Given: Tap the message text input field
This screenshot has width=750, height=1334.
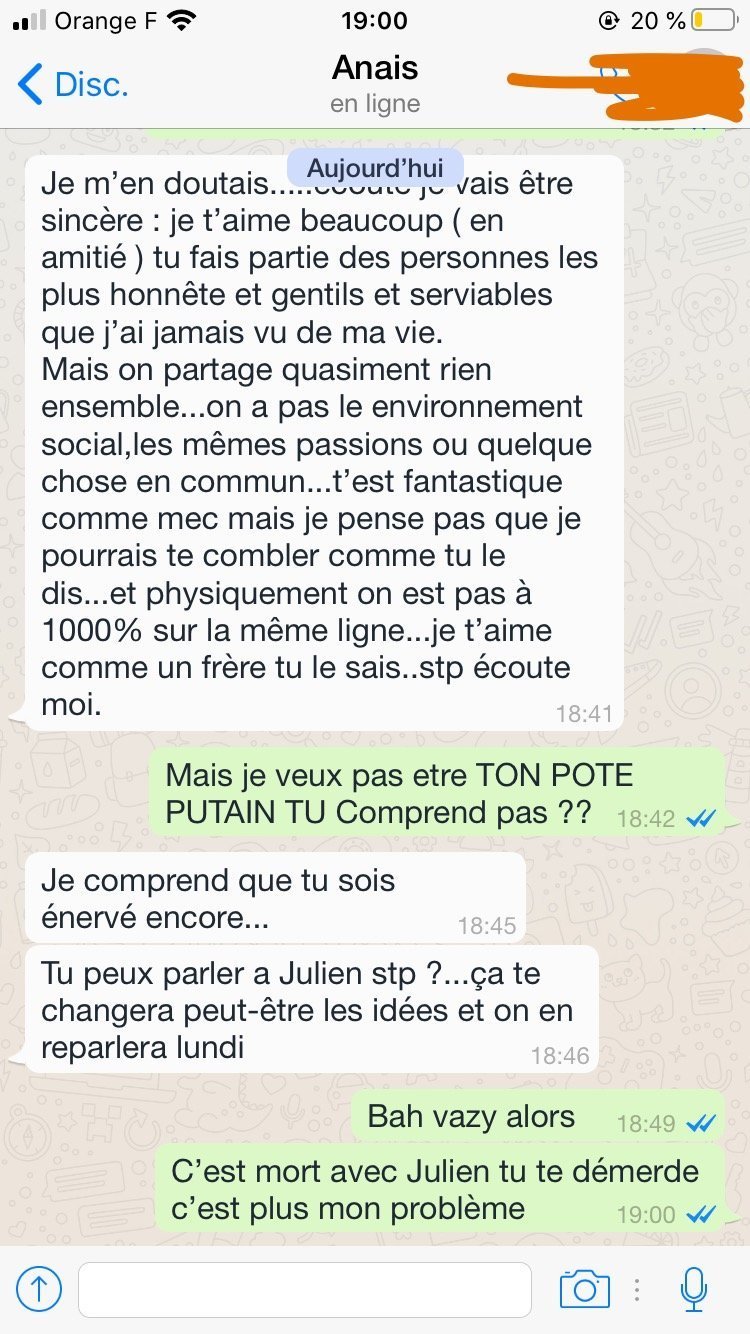Looking at the screenshot, I should 304,1290.
